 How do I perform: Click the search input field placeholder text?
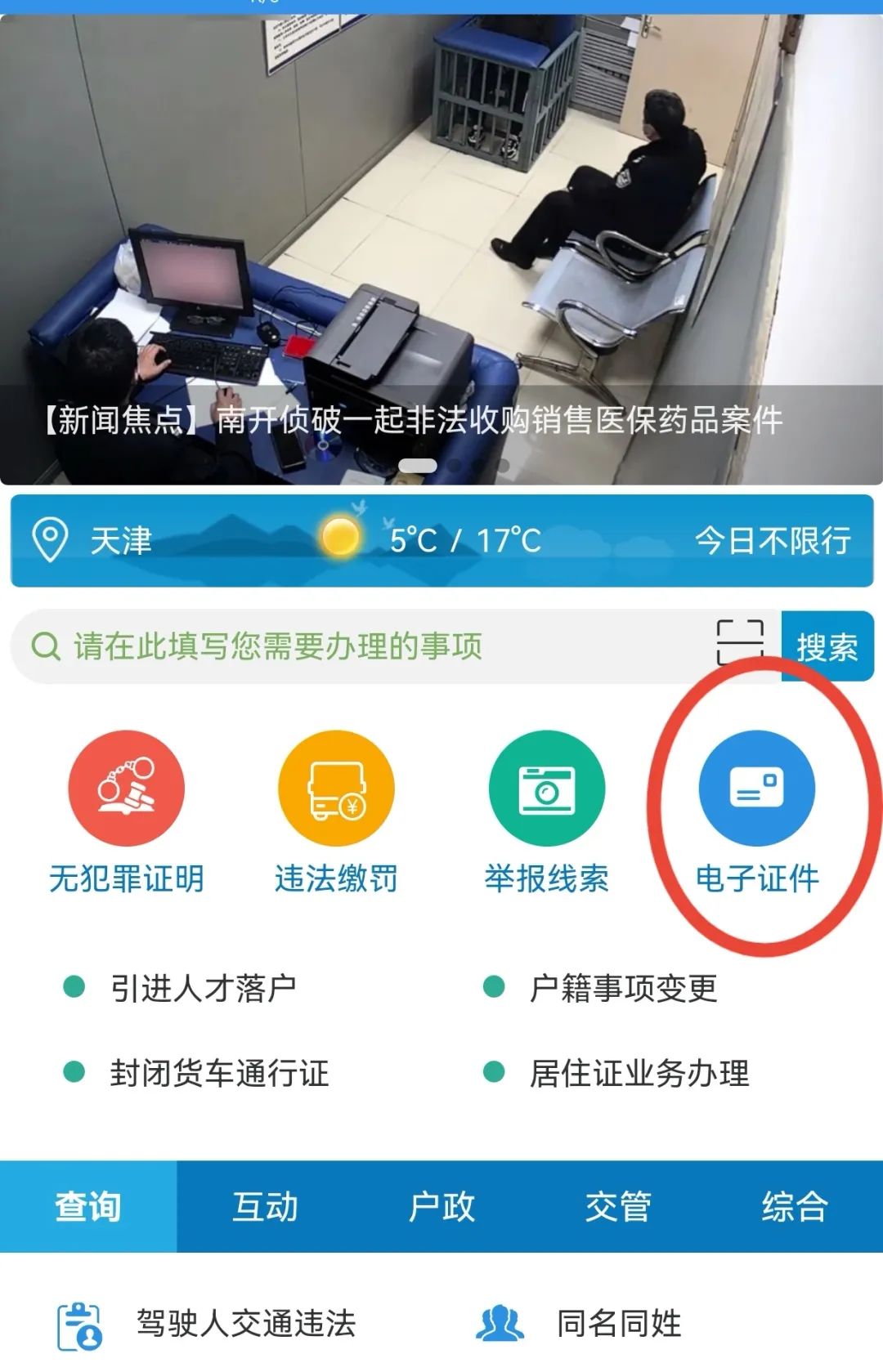click(278, 645)
